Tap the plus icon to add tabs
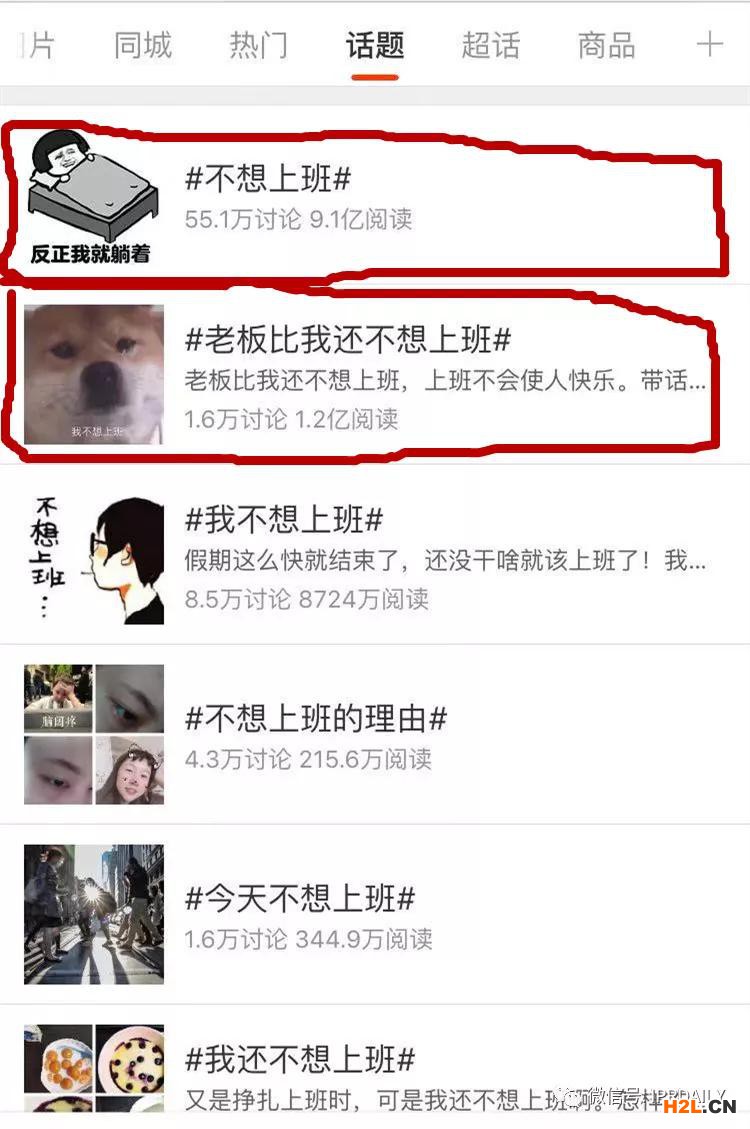The height and width of the screenshot is (1129, 750). (709, 45)
